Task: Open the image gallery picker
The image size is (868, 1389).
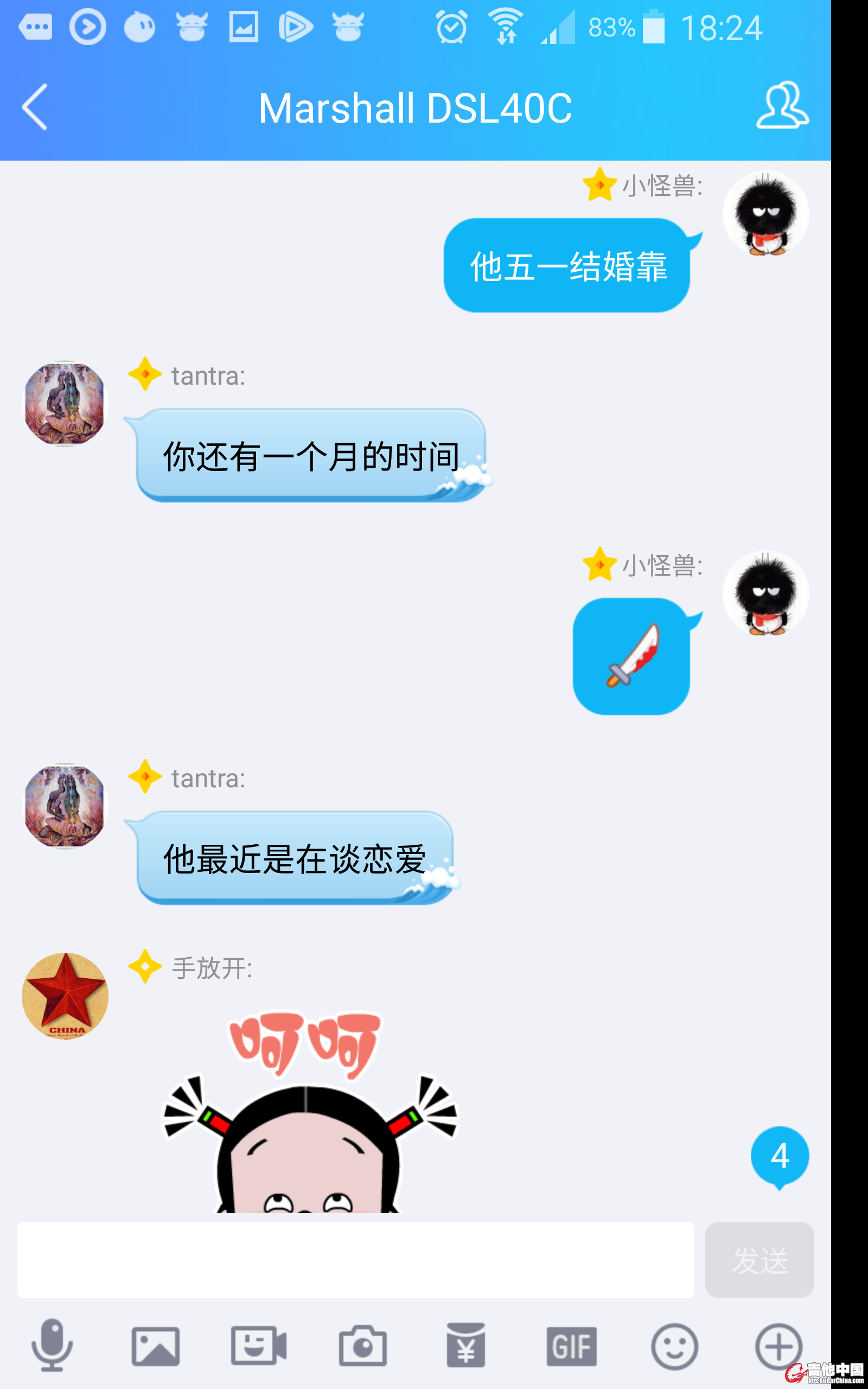Action: click(x=156, y=1346)
